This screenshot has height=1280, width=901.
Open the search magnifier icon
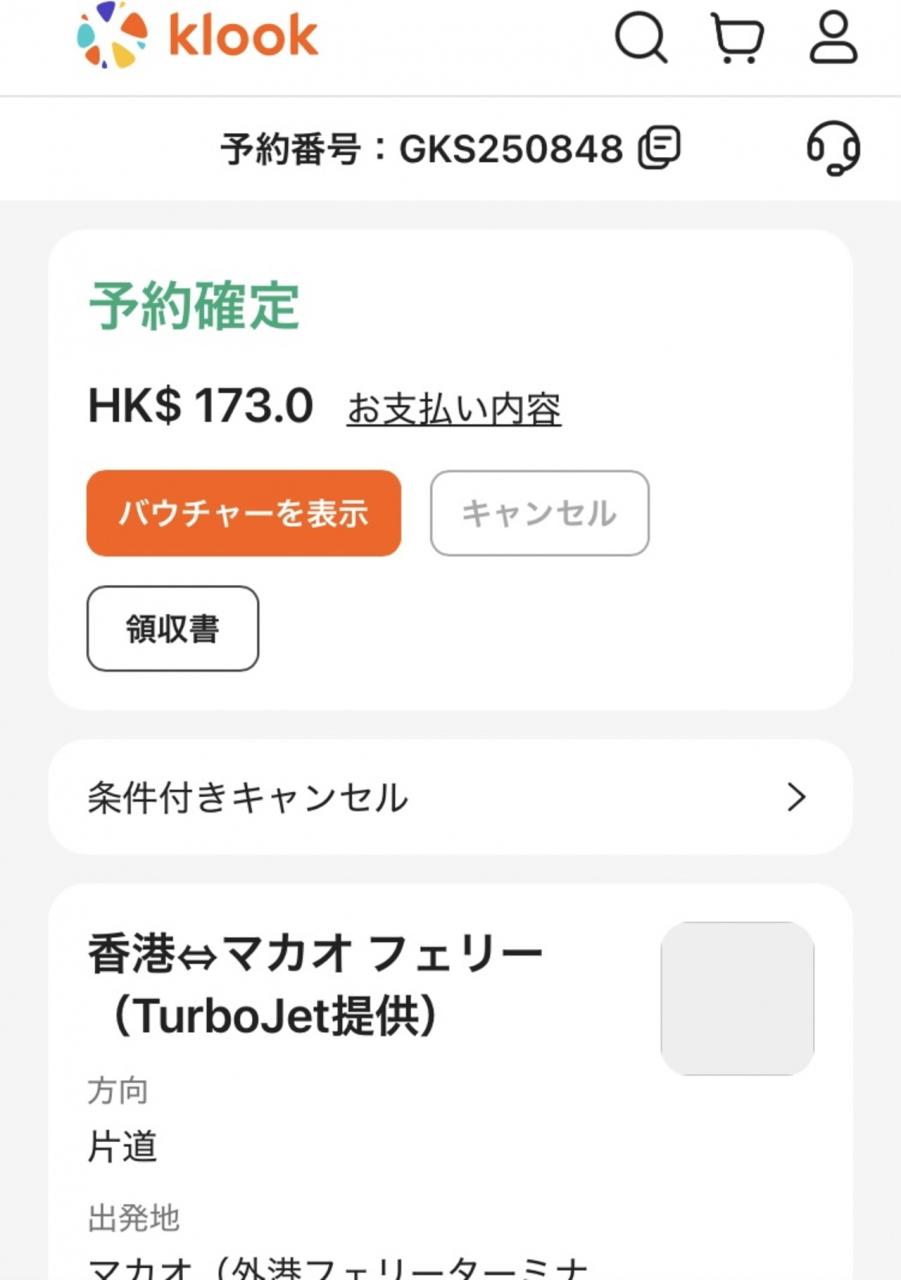tap(640, 38)
